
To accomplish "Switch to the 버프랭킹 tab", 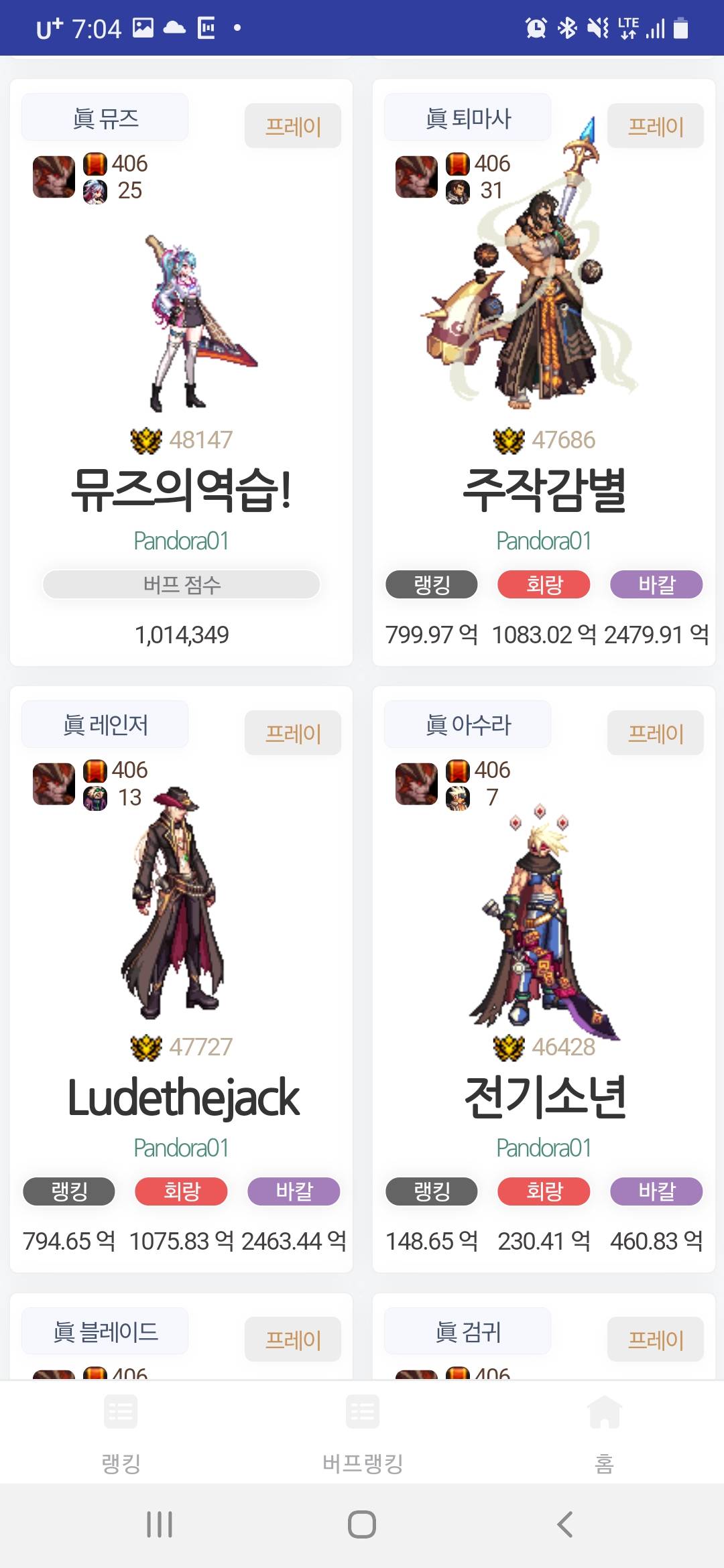I will click(x=362, y=1433).
